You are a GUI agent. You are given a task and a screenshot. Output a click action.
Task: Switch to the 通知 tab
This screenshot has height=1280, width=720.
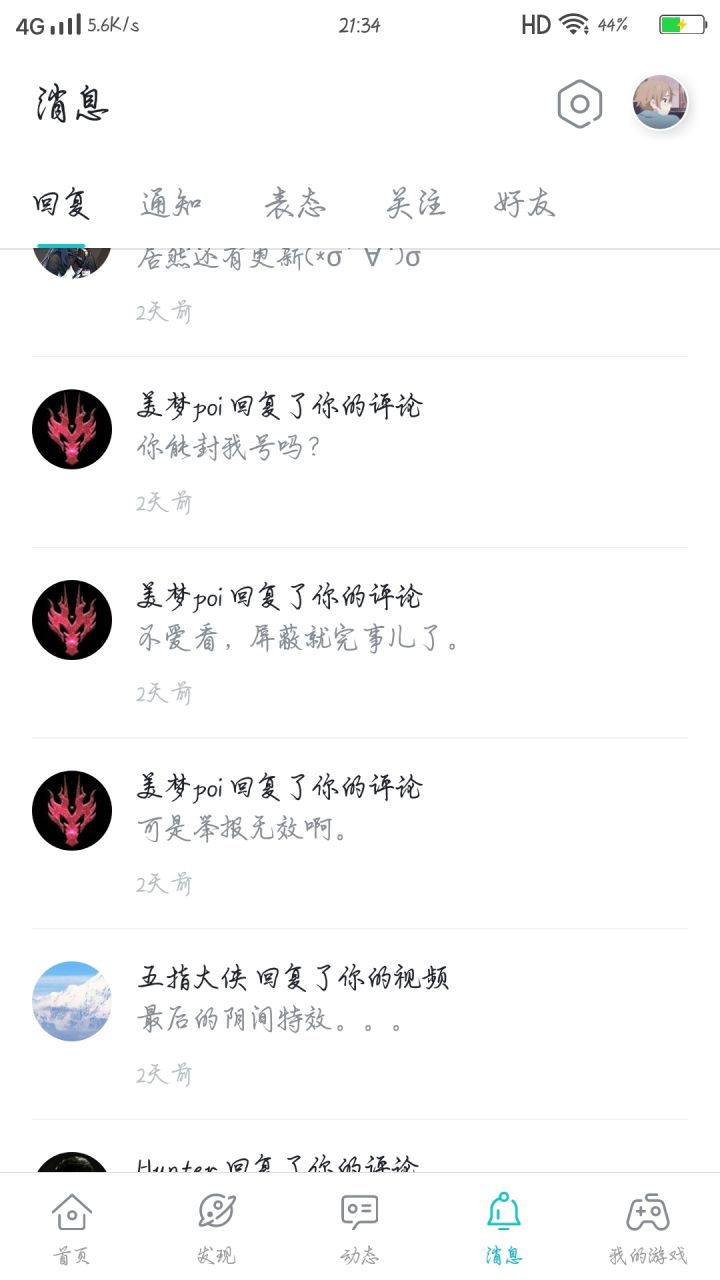(171, 204)
